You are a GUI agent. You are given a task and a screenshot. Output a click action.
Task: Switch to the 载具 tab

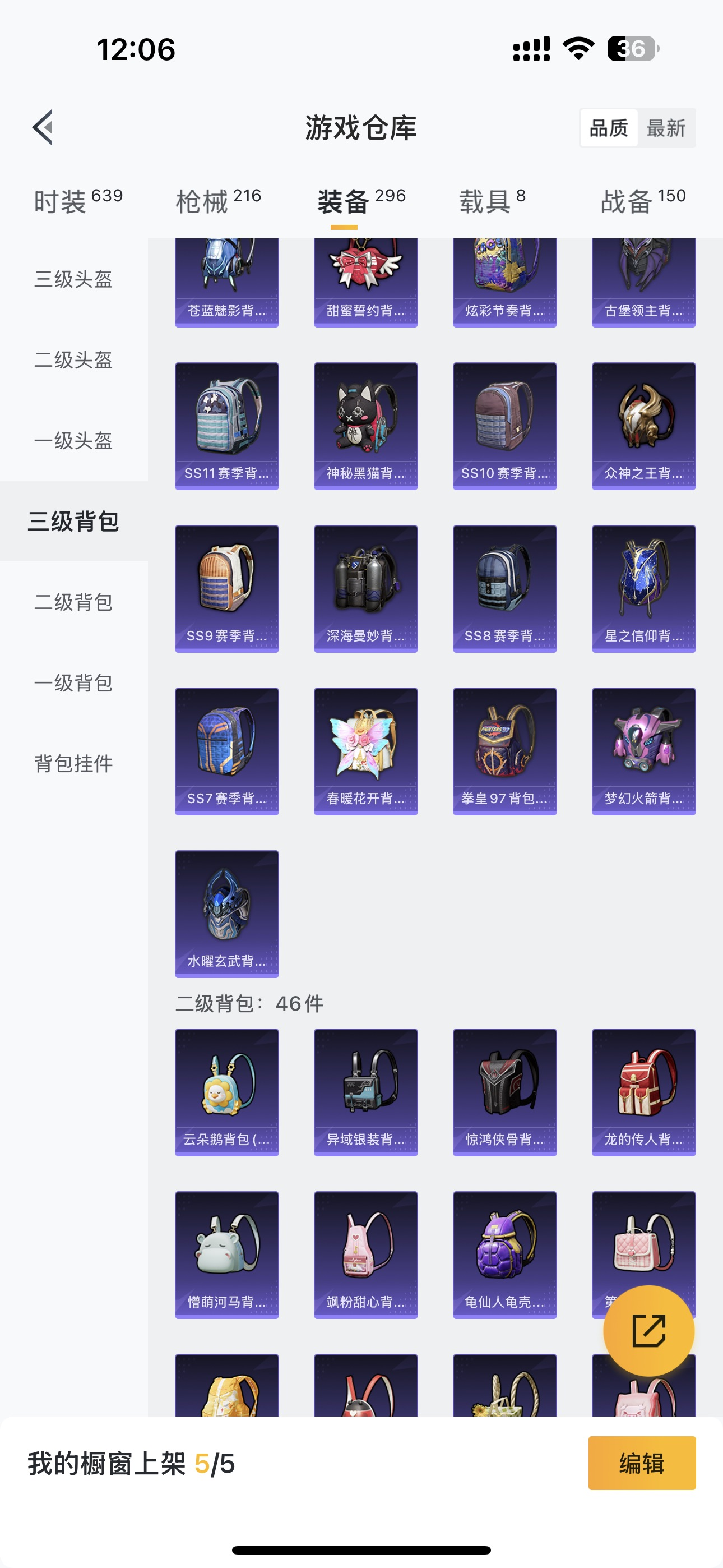(x=492, y=201)
